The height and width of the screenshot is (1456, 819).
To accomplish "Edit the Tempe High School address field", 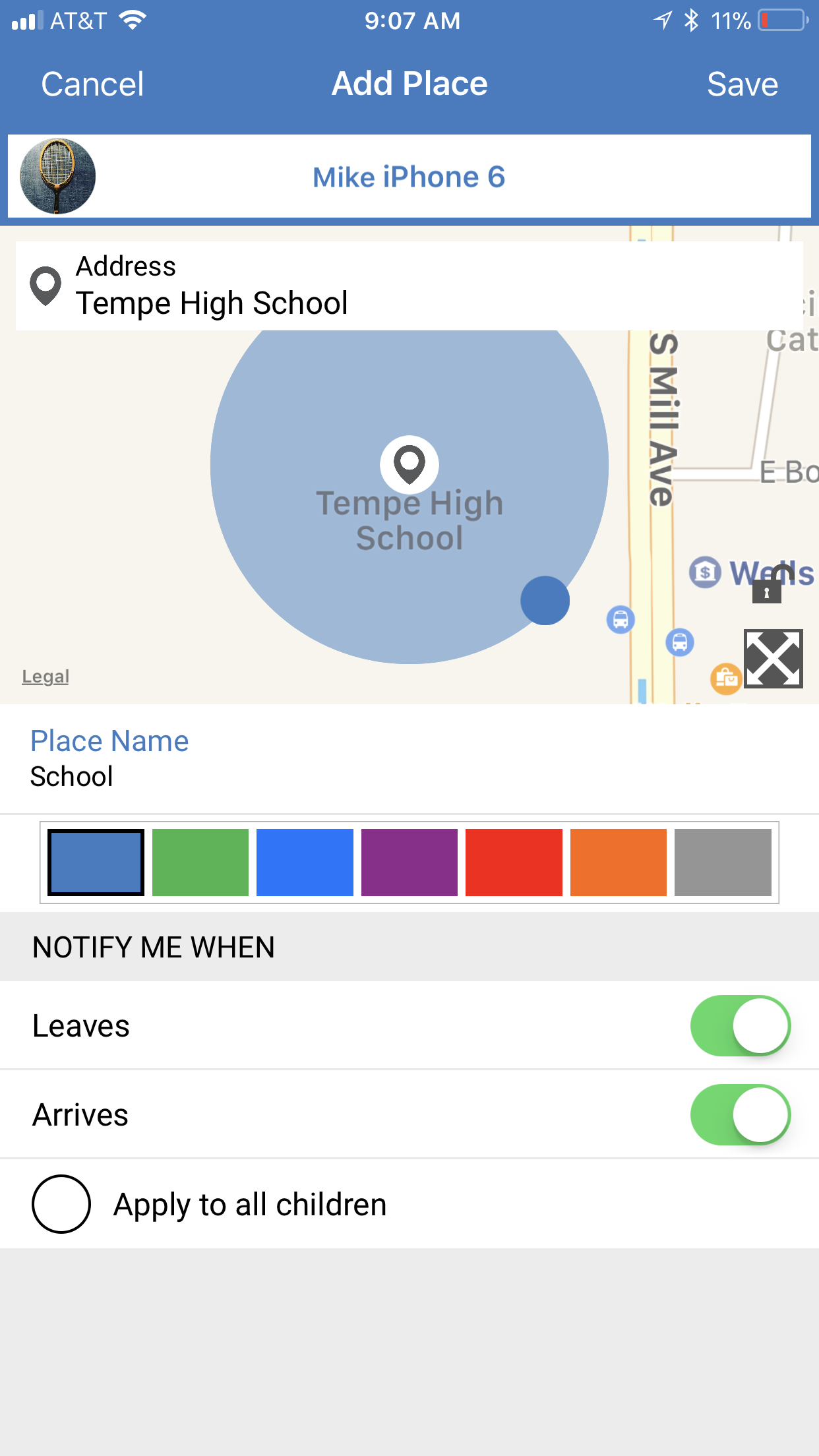I will click(409, 286).
